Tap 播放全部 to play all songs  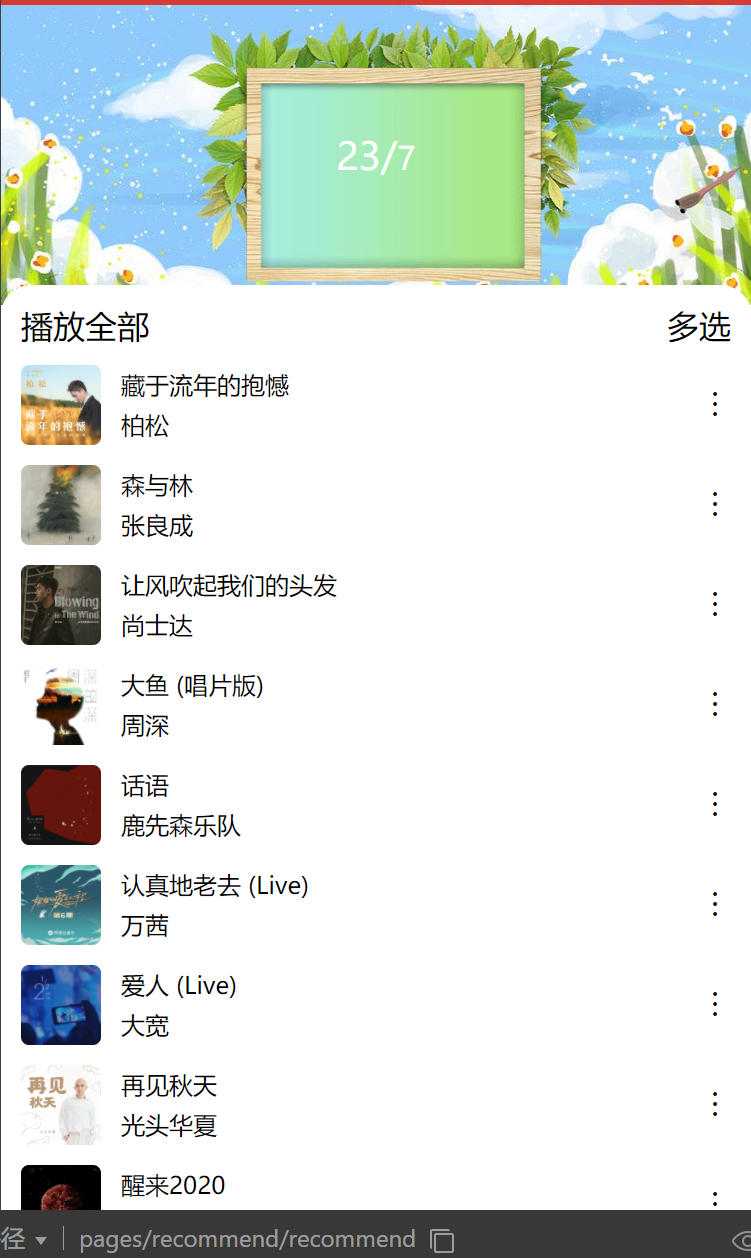pos(85,327)
